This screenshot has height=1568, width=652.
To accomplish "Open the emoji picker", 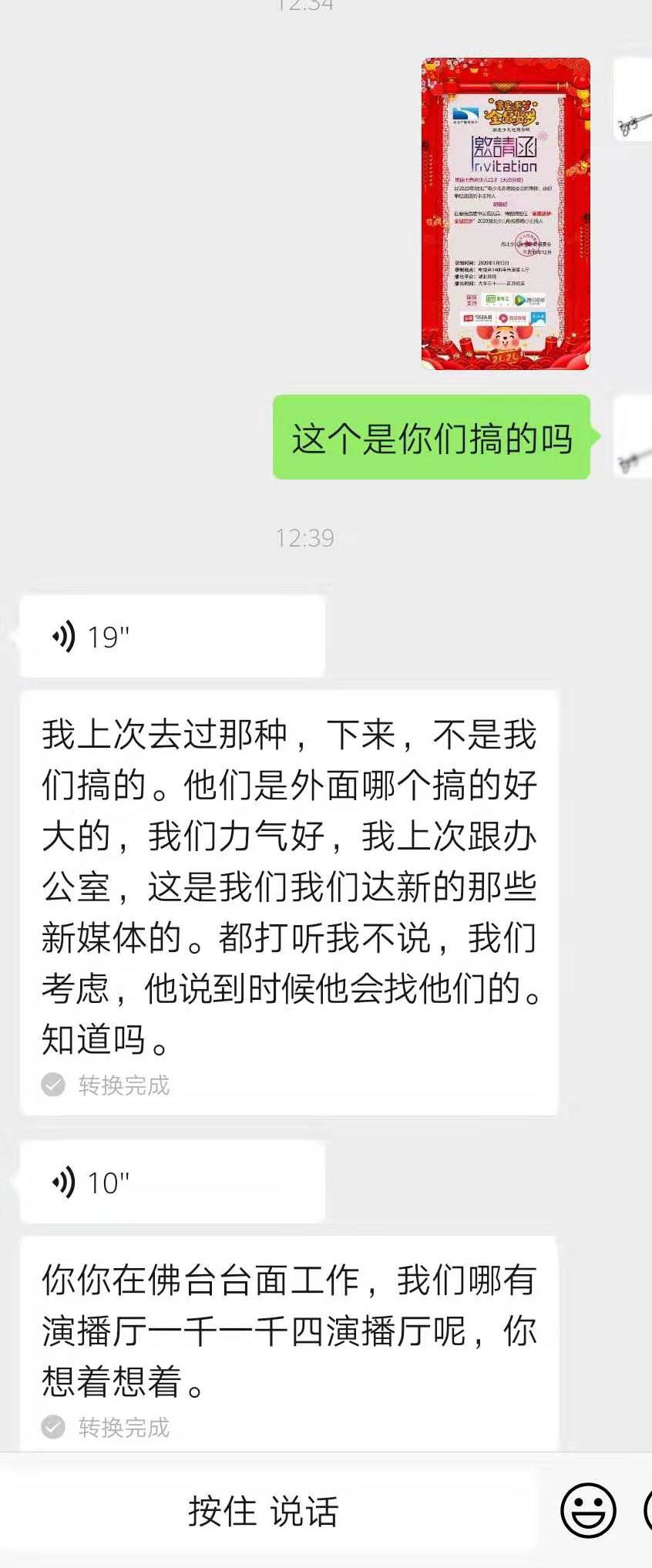I will (x=588, y=1509).
